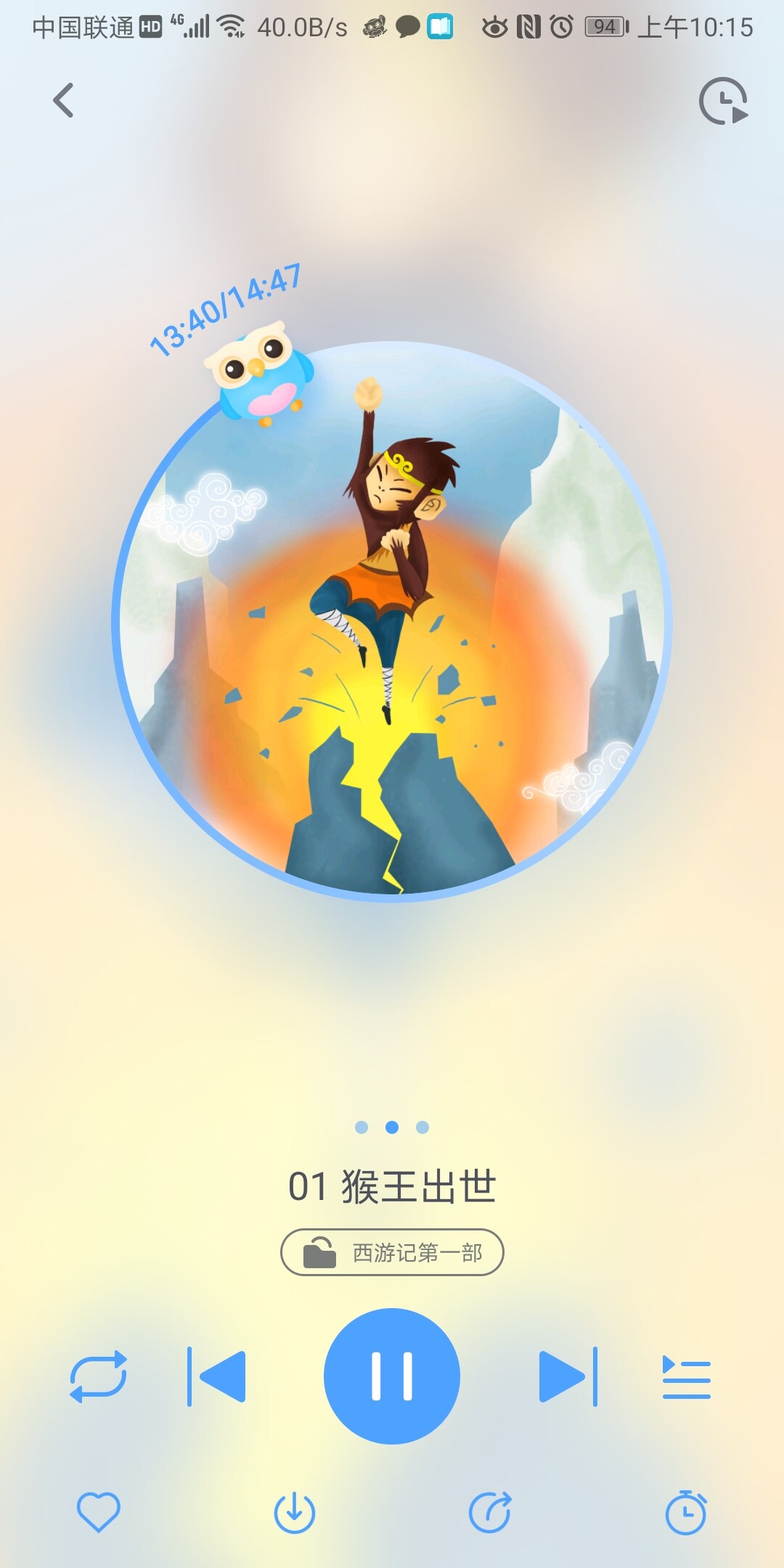
Task: Open the playback history clock icon
Action: (723, 101)
